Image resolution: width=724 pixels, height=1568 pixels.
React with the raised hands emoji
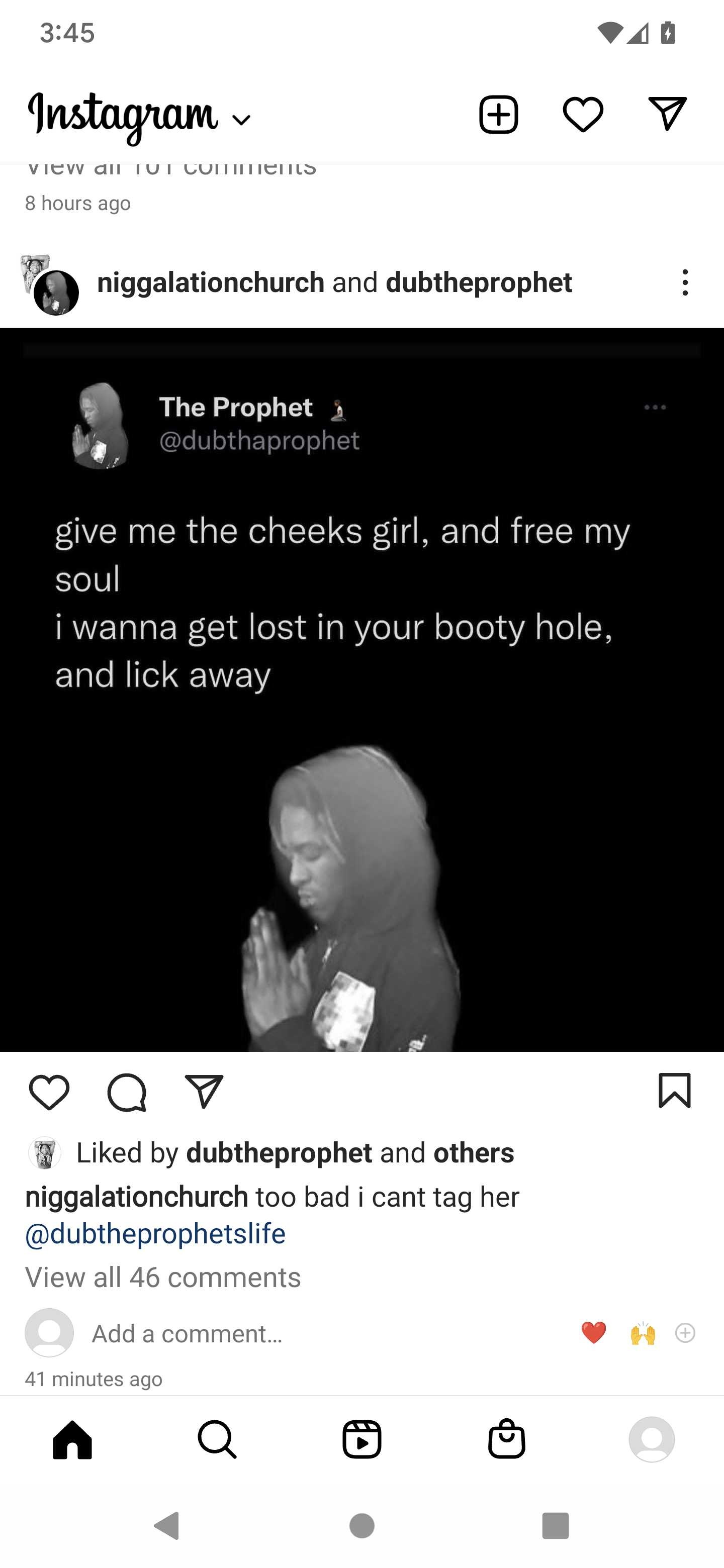point(643,1333)
